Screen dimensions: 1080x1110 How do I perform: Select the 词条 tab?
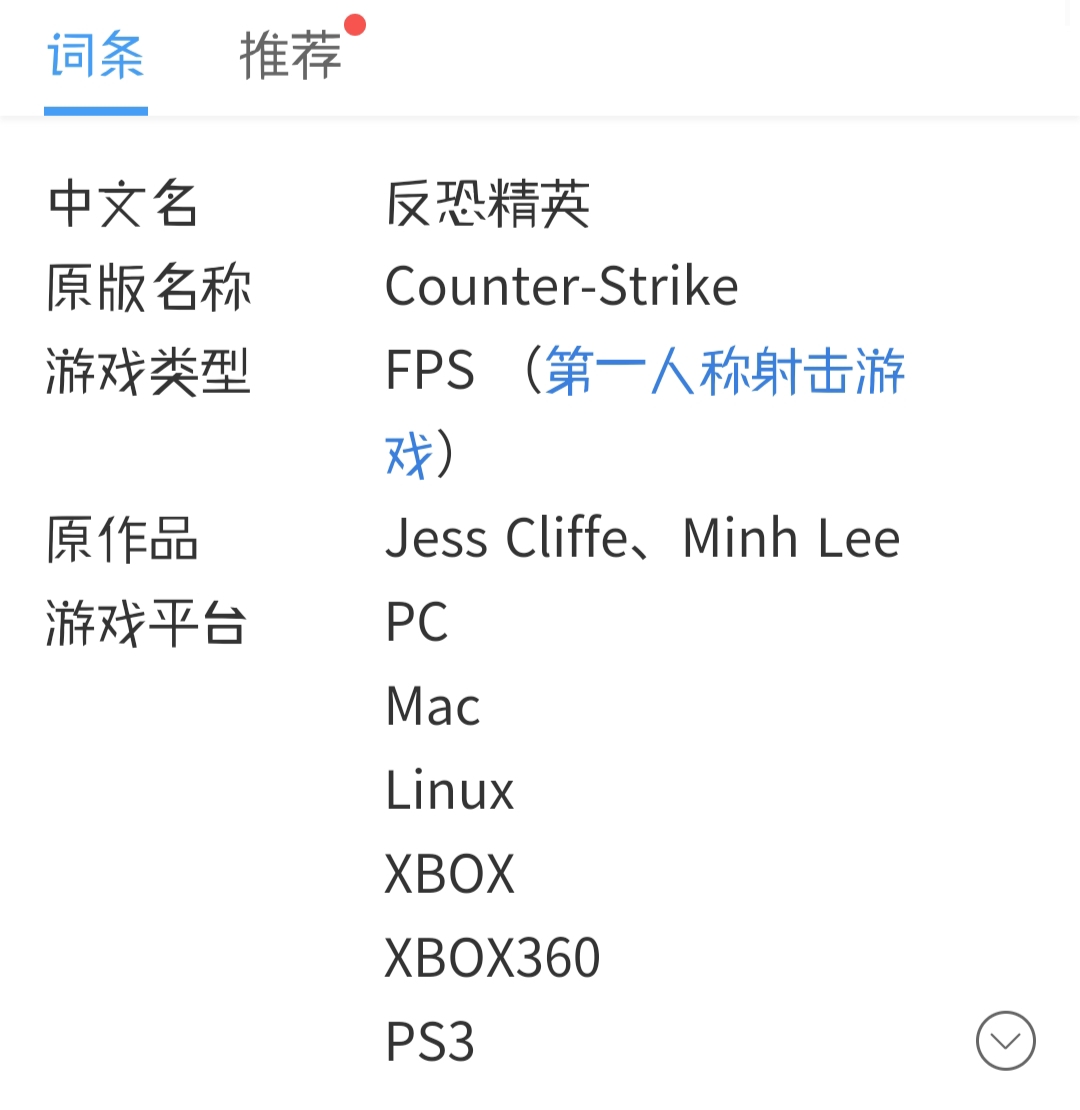click(96, 56)
